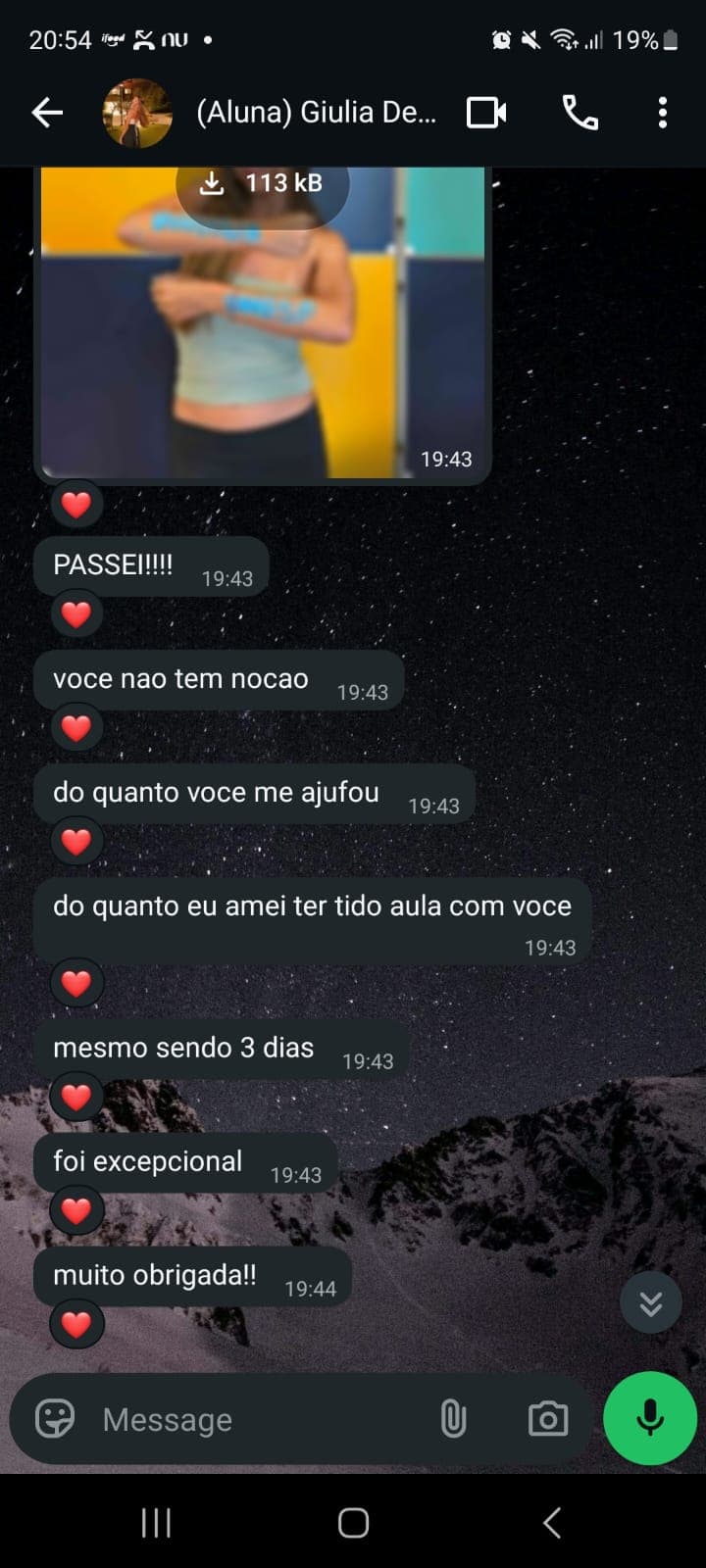This screenshot has width=706, height=1568.
Task: Tap the contact name to view profile info
Action: tap(314, 112)
